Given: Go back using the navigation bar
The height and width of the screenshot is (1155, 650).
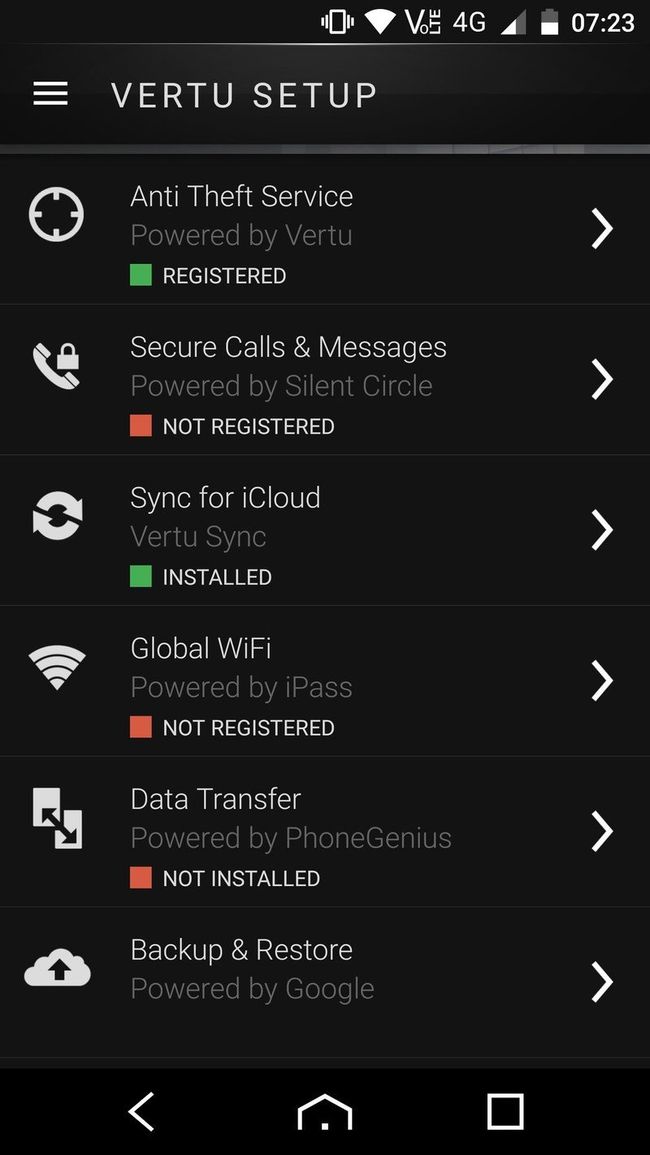Looking at the screenshot, I should 142,1111.
